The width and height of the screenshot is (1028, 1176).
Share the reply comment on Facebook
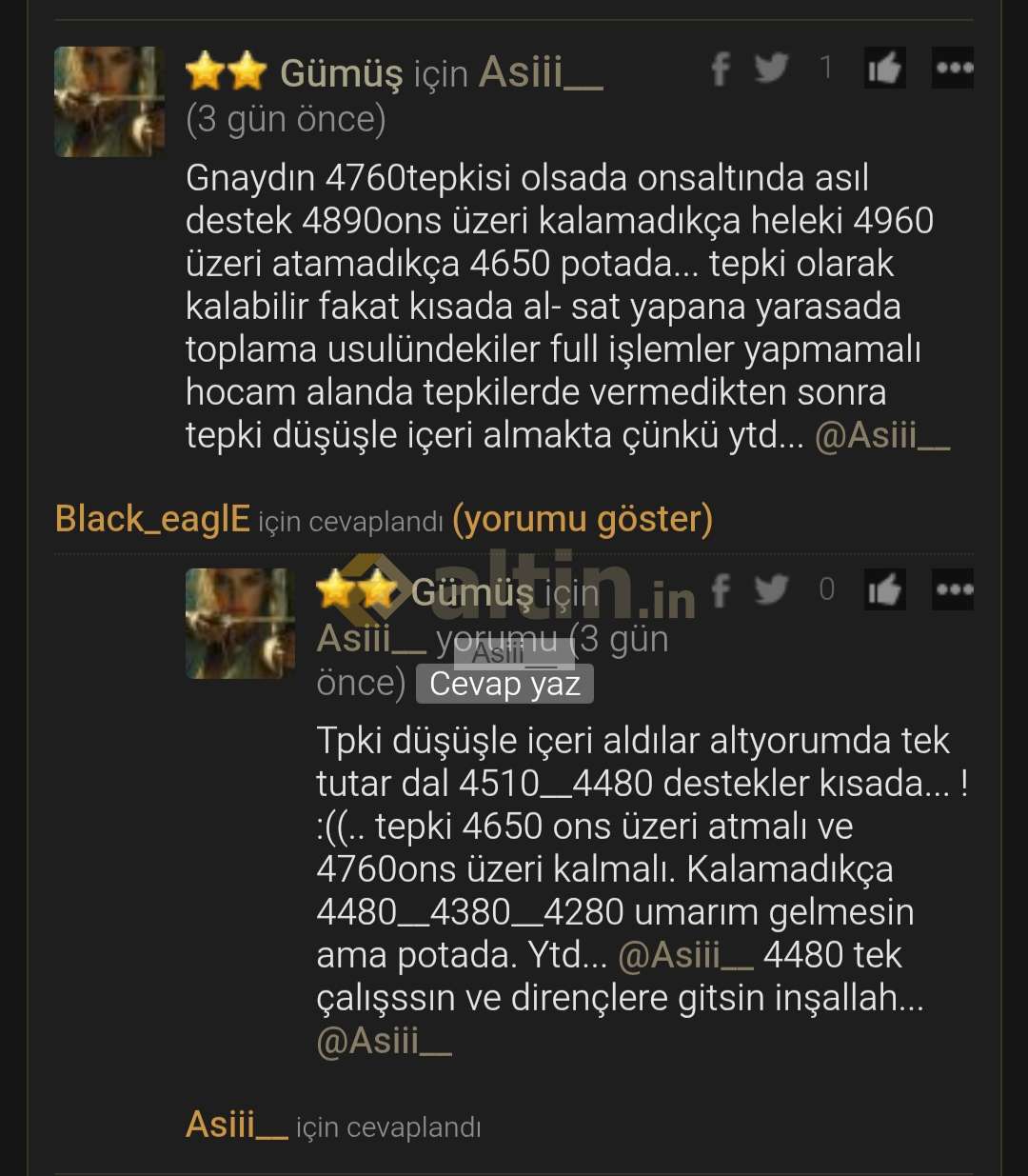click(721, 590)
